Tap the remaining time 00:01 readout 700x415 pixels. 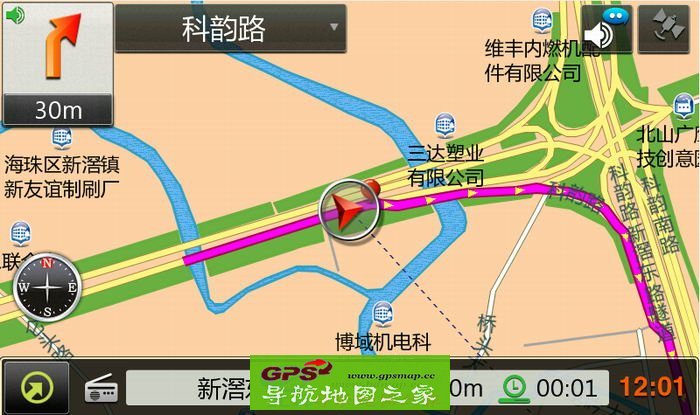pyautogui.click(x=552, y=387)
